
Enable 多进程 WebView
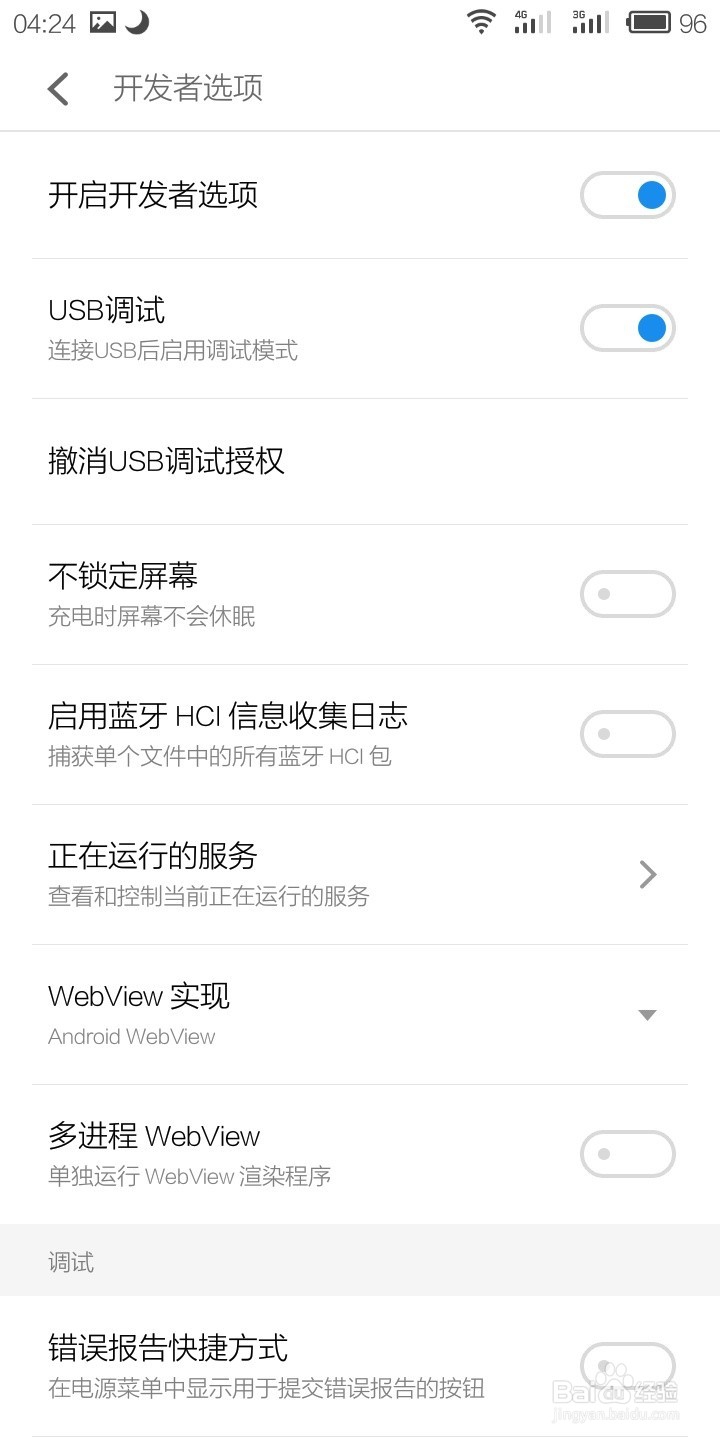pos(628,1153)
